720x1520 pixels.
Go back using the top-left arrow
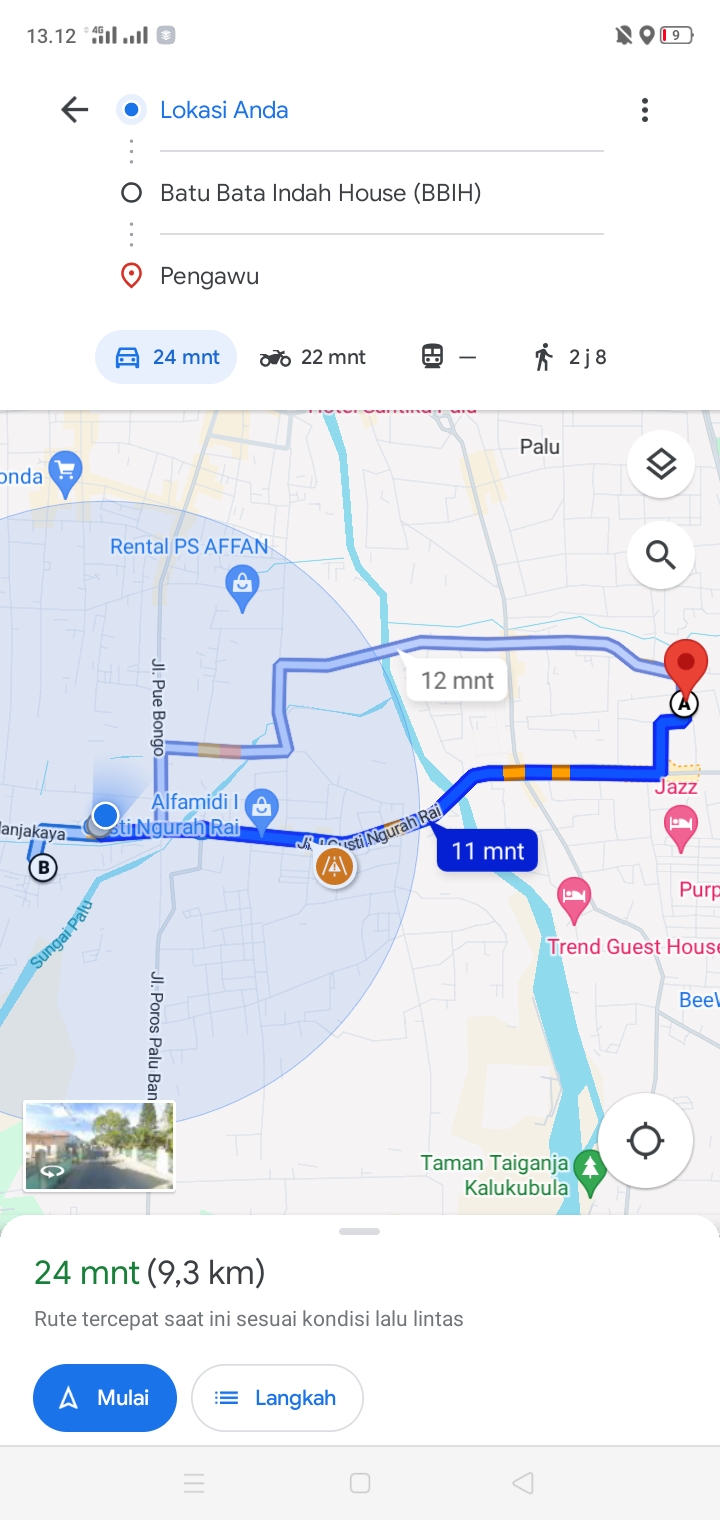[75, 110]
